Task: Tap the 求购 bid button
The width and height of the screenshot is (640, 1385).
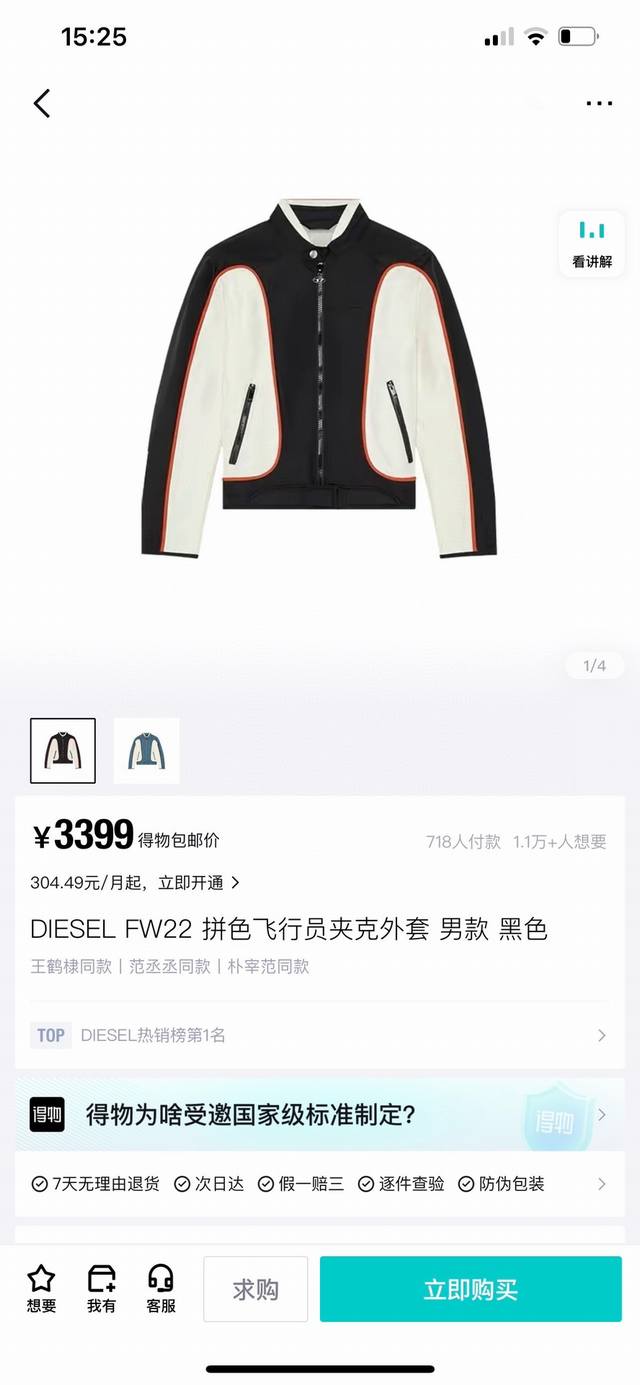Action: click(255, 1289)
